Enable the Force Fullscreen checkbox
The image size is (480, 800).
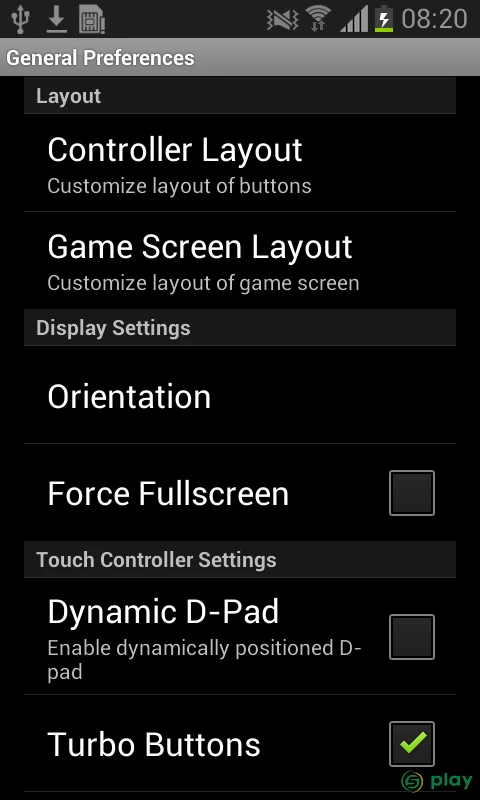[x=412, y=493]
